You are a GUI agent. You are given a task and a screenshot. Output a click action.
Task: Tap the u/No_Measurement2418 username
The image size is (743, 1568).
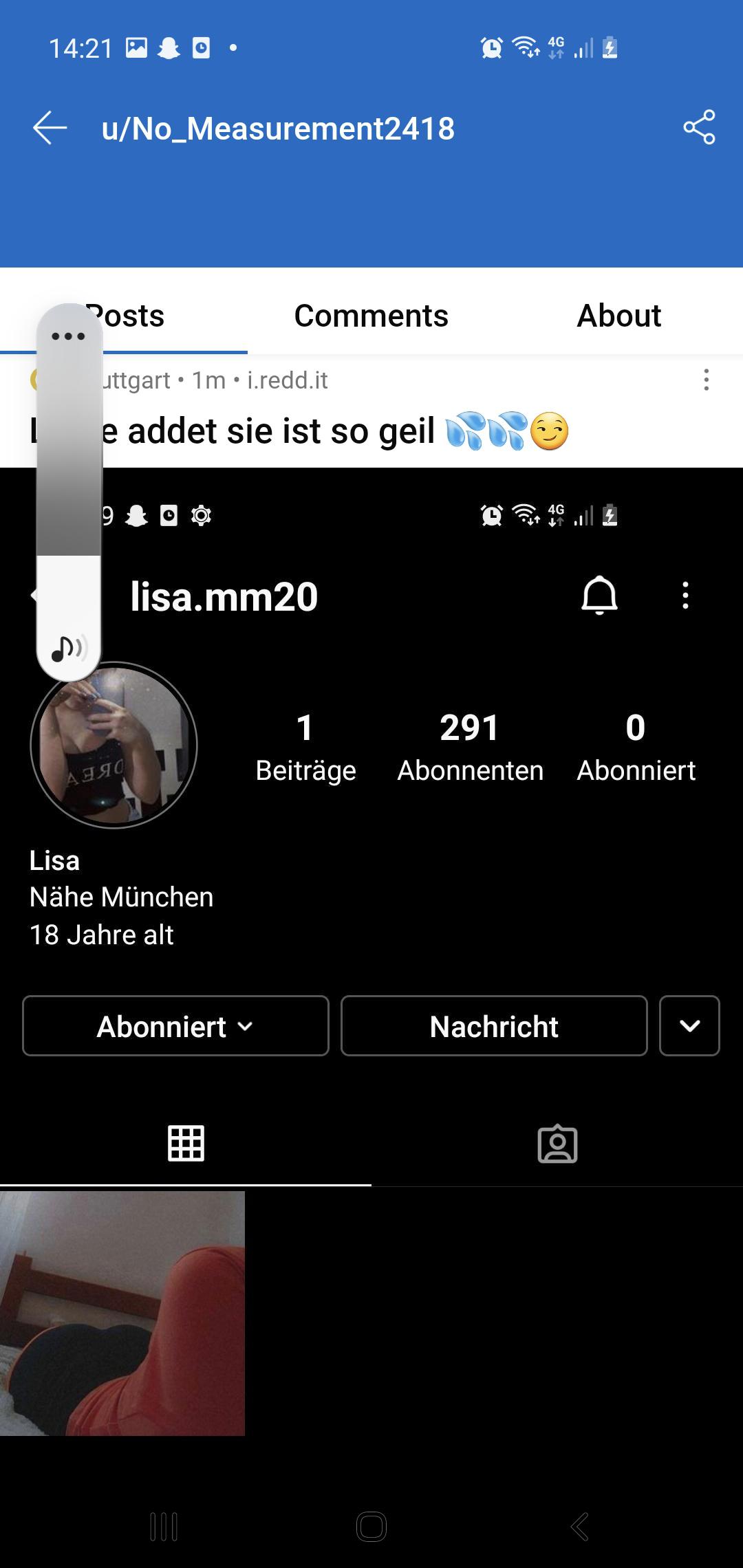click(277, 128)
